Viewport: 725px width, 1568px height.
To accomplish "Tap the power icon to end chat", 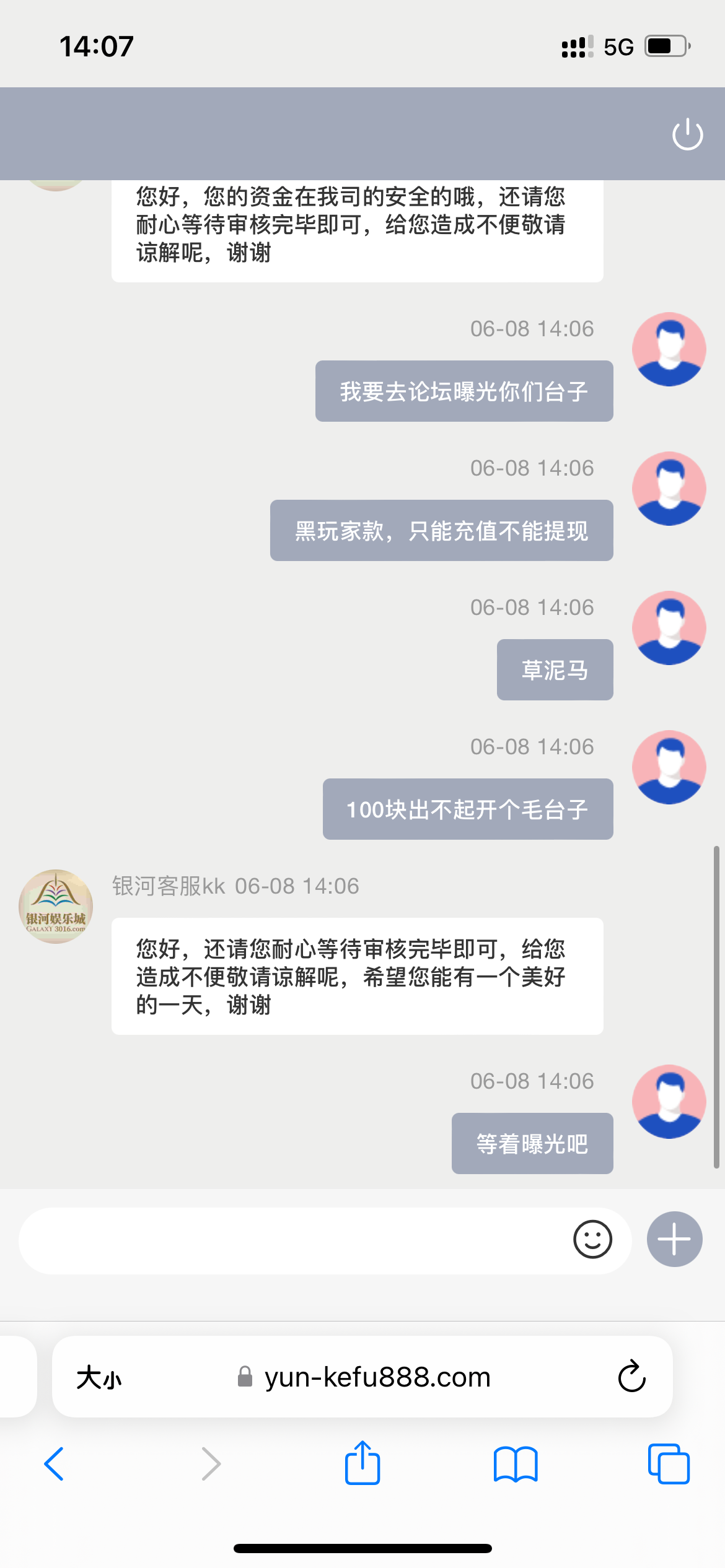I will click(687, 134).
